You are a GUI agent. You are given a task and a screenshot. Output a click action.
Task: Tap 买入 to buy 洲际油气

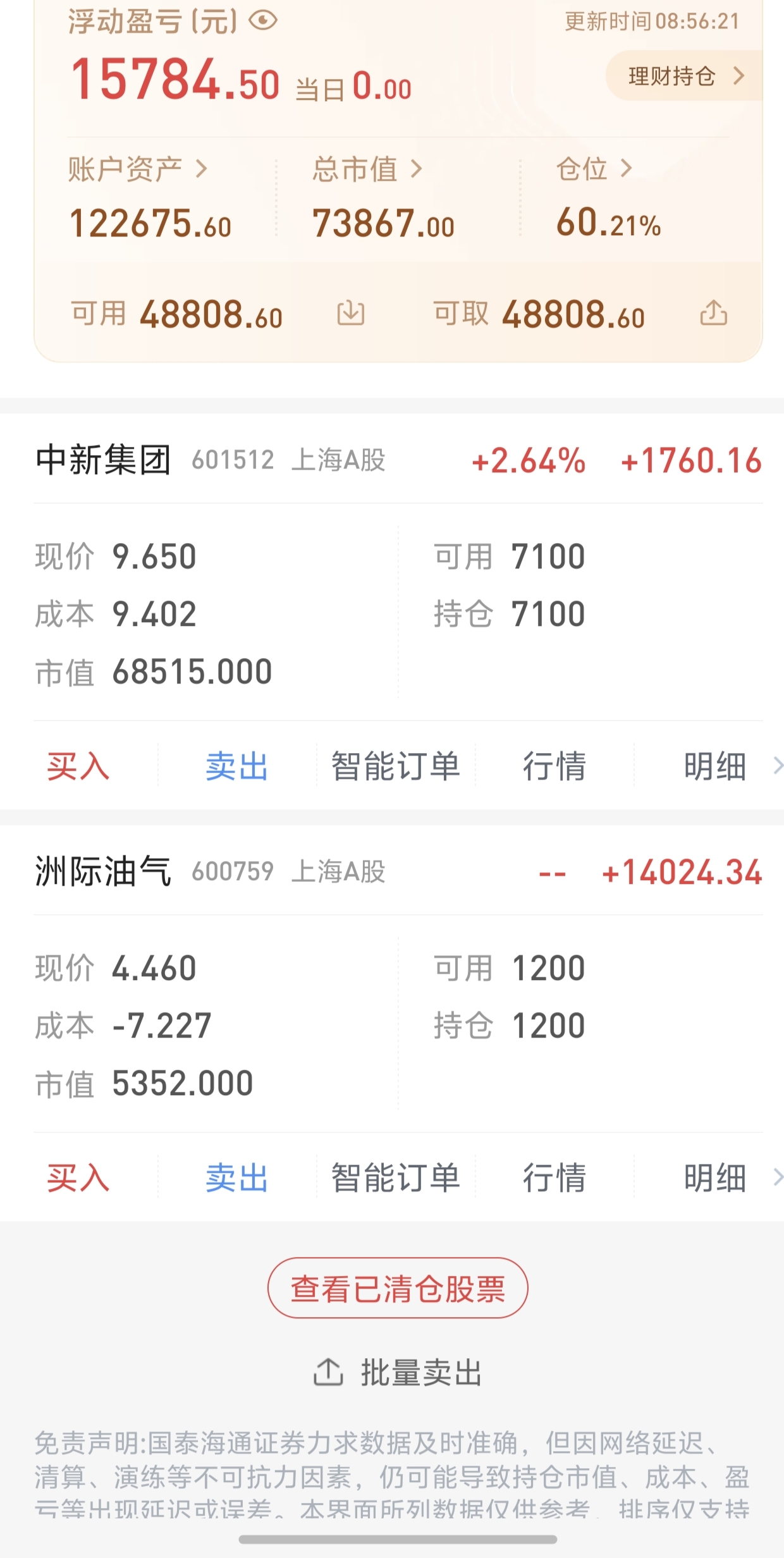(78, 1178)
